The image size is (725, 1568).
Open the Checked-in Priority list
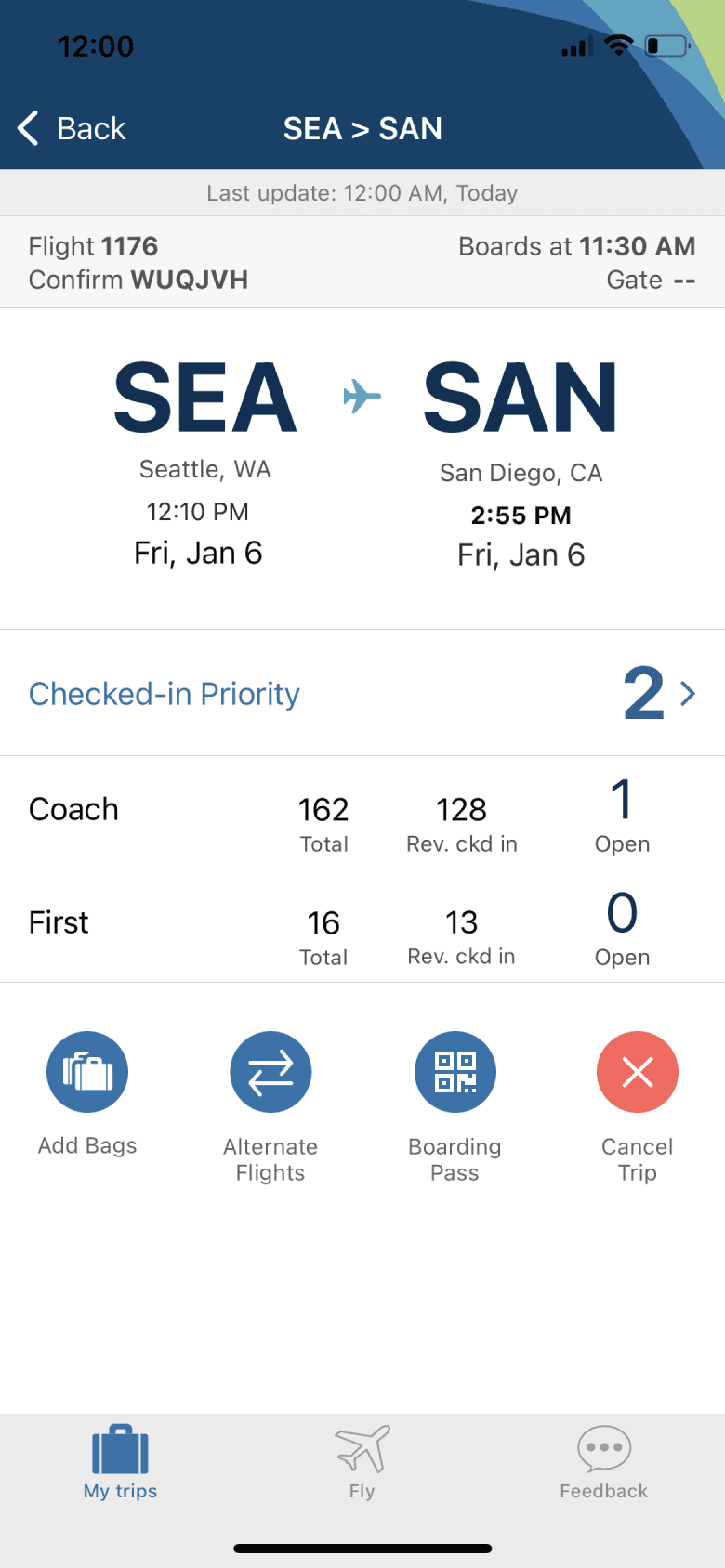pyautogui.click(x=362, y=693)
